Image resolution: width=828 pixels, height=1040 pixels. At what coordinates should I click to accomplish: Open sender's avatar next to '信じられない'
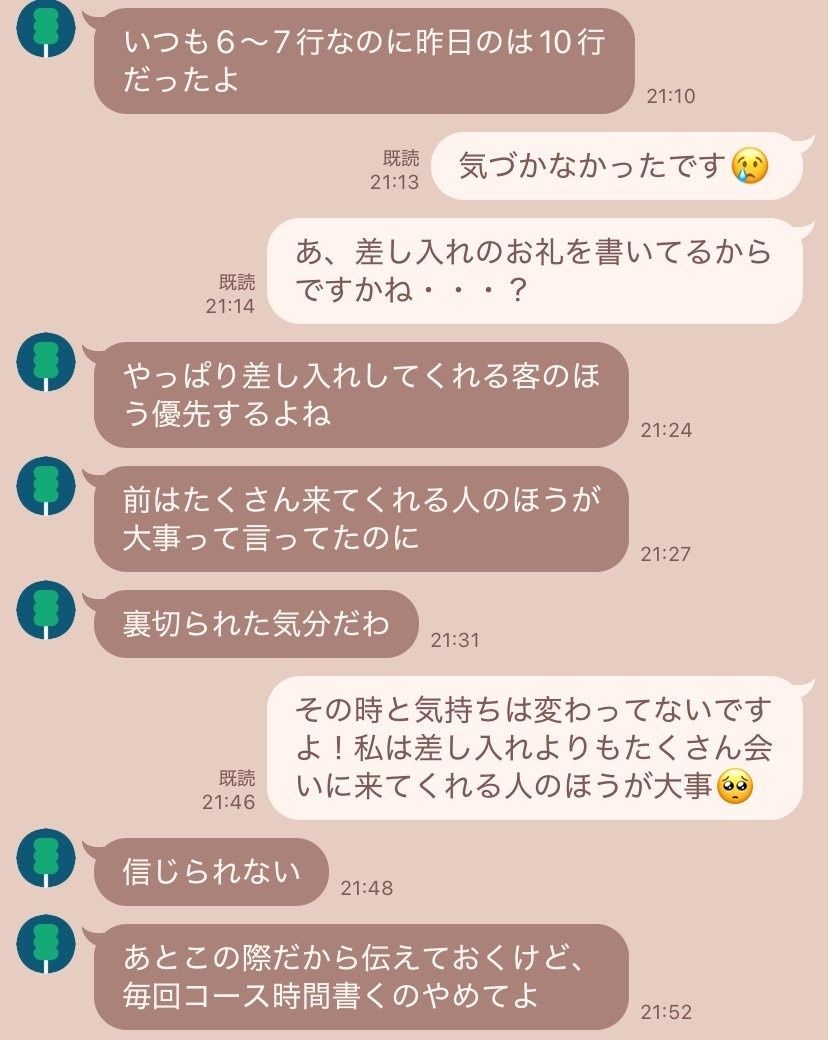click(x=47, y=858)
